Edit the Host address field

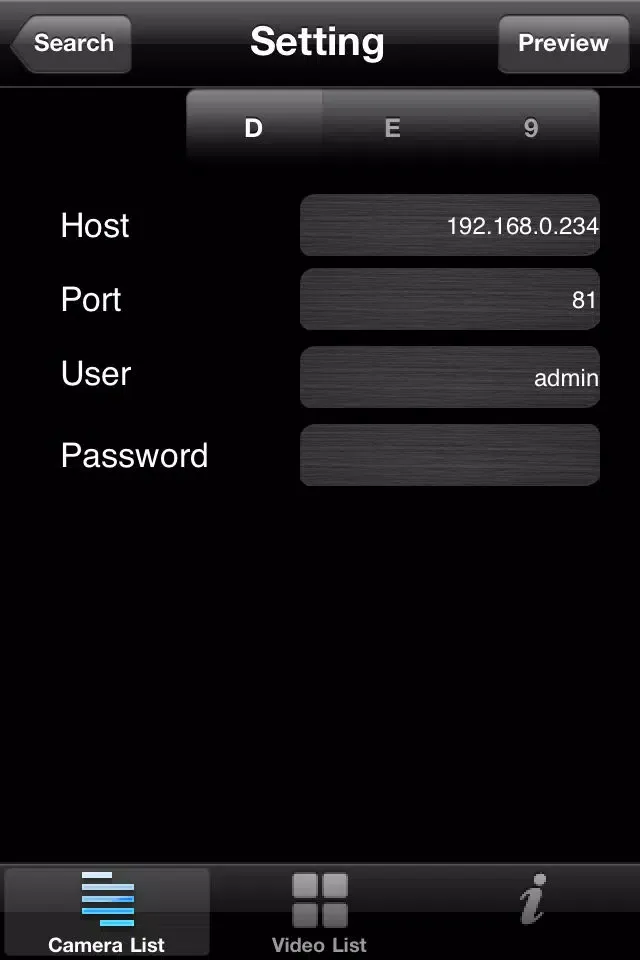point(450,226)
